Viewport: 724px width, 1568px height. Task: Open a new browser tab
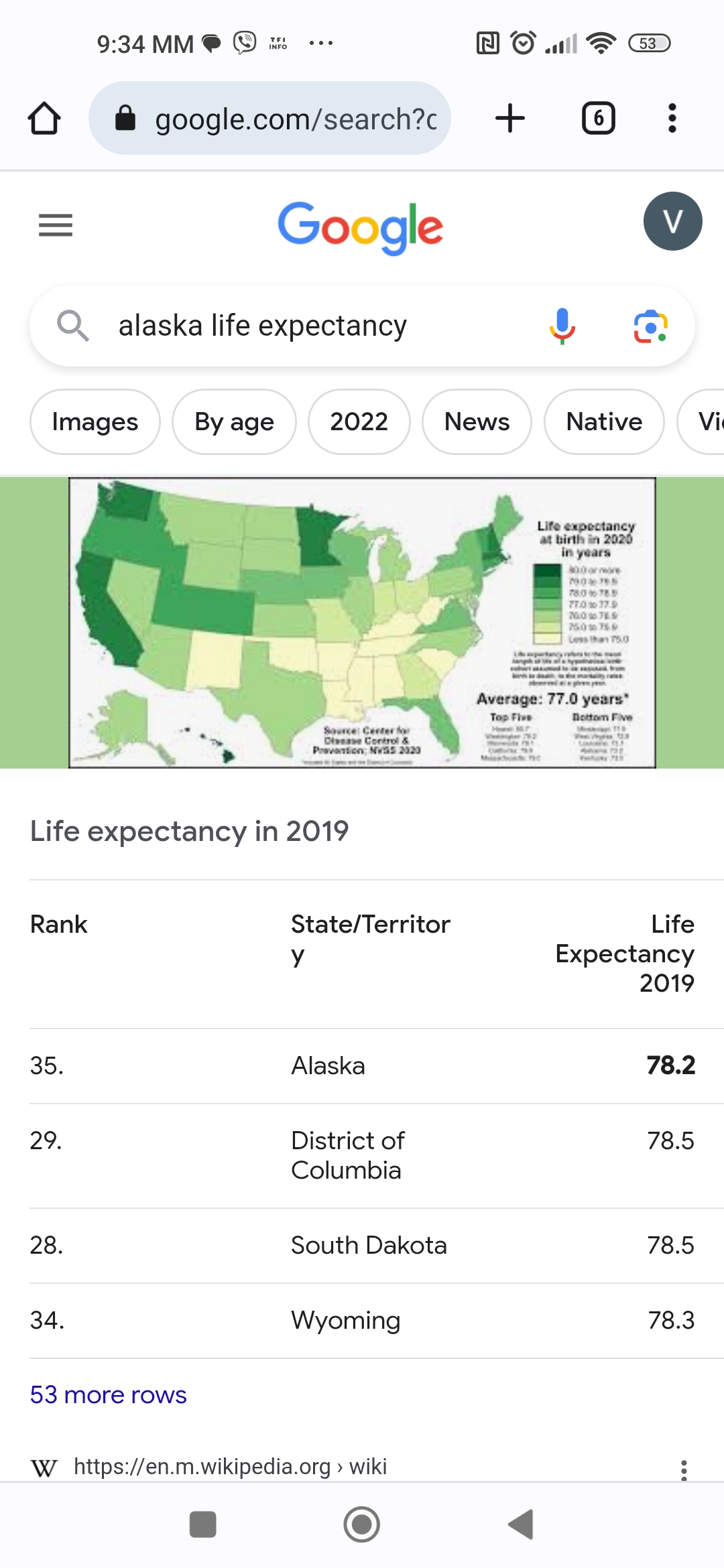click(x=510, y=119)
